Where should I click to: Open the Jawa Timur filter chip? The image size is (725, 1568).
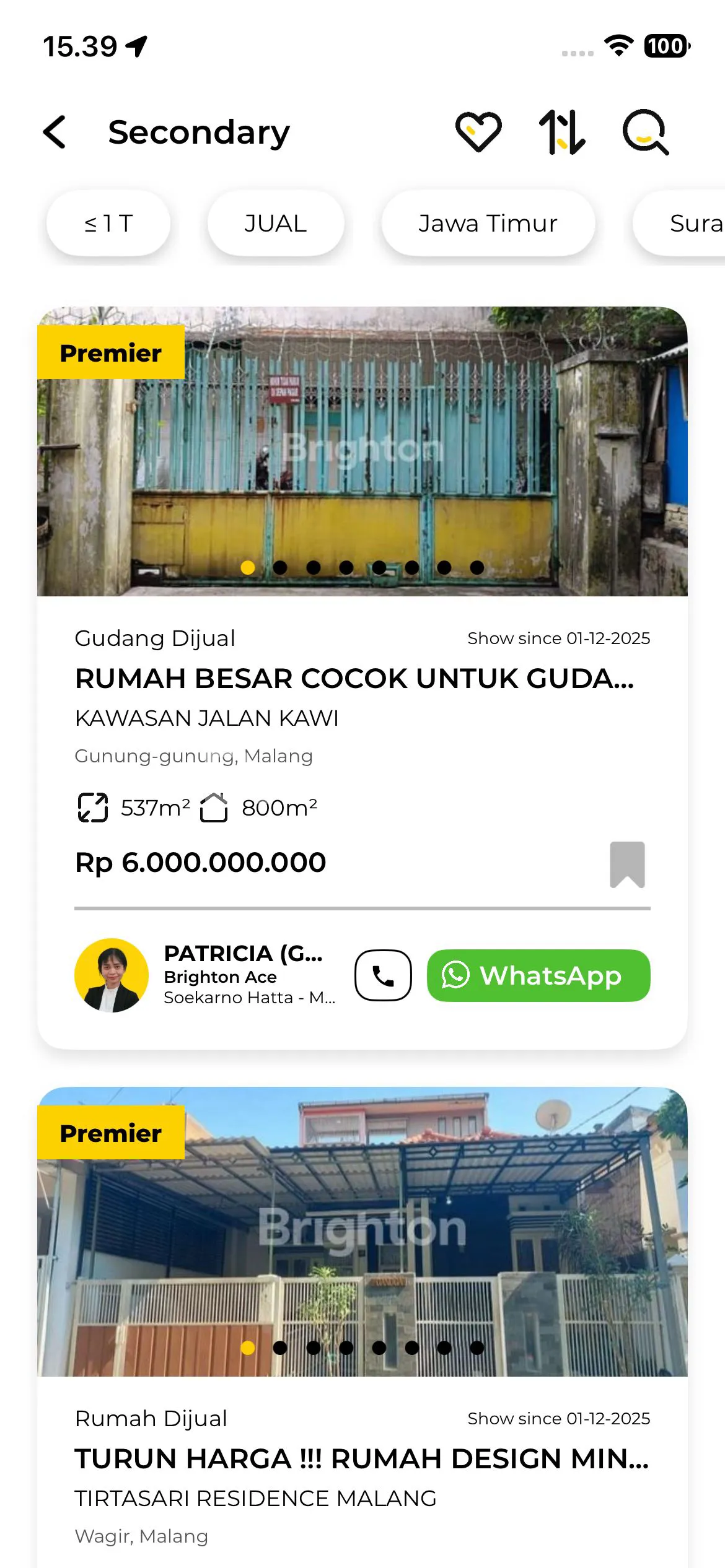point(488,224)
